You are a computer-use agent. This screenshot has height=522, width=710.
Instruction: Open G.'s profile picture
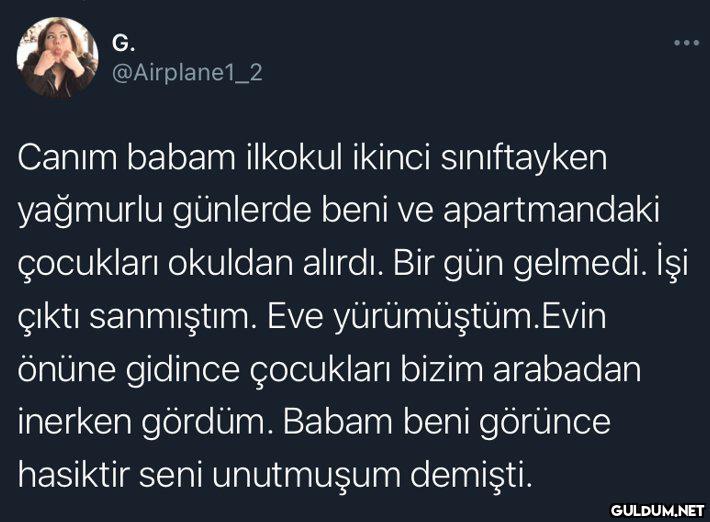[x=56, y=57]
